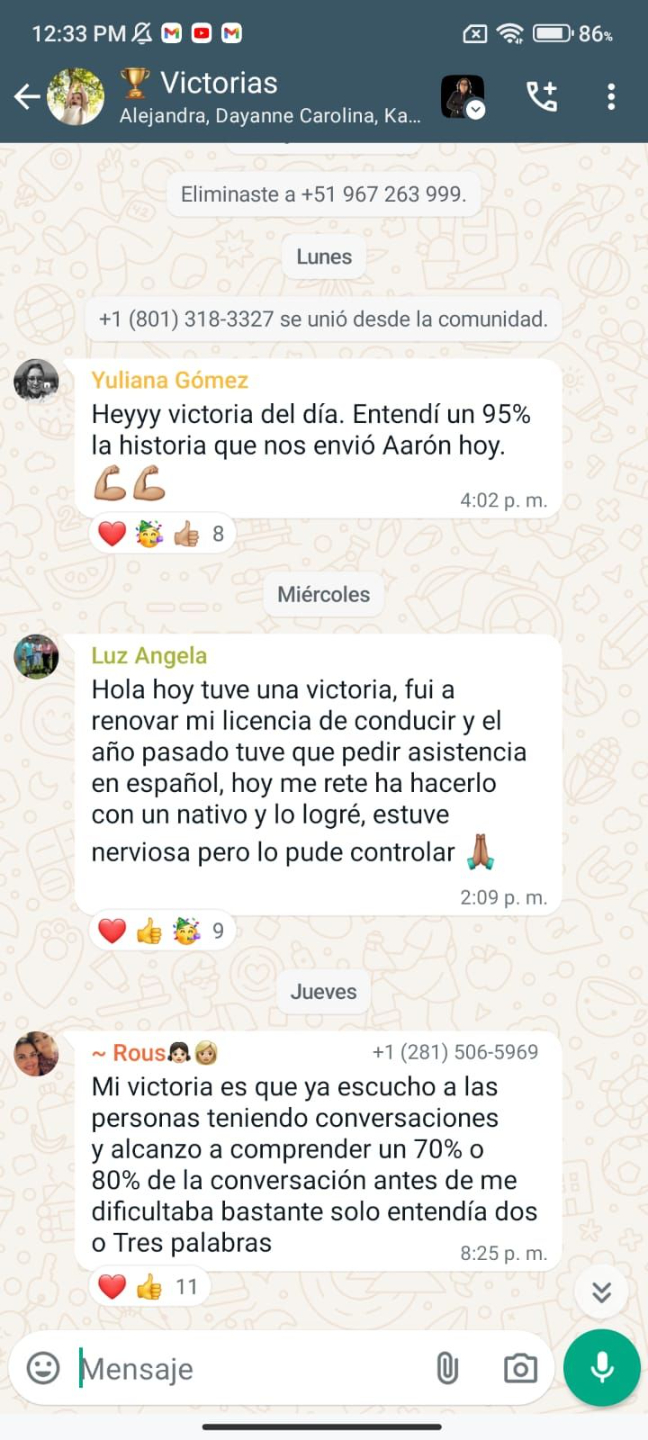
Task: See reactions on Rous's message
Action: [149, 1286]
